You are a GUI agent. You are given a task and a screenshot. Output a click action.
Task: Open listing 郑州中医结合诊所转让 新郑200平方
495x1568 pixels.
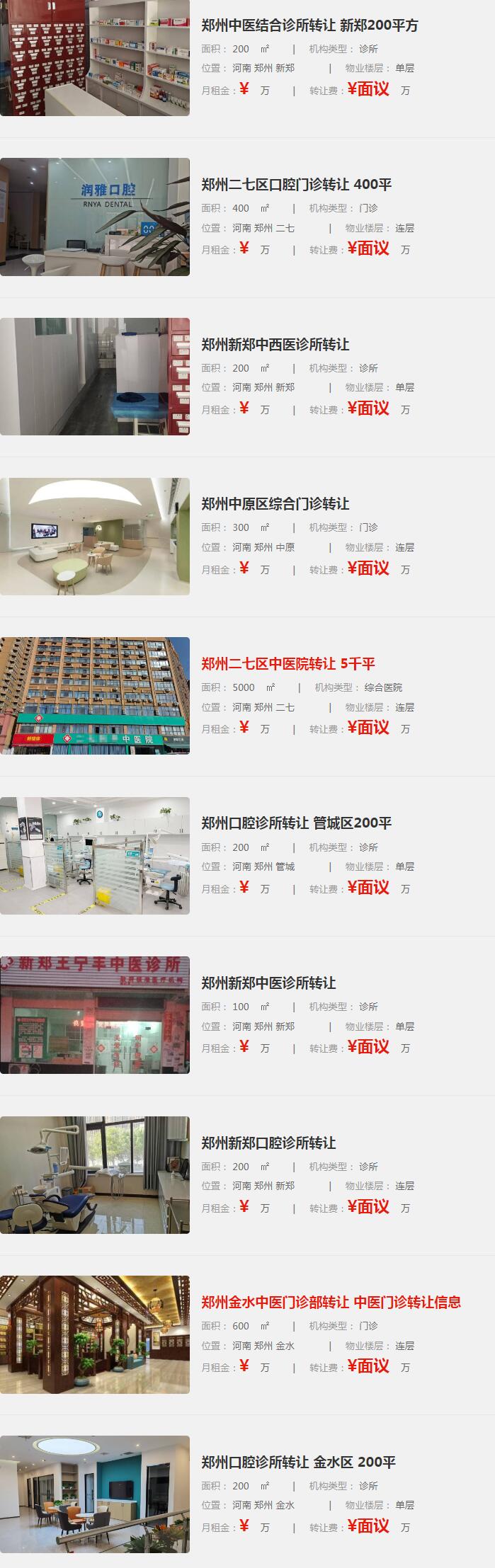(309, 25)
